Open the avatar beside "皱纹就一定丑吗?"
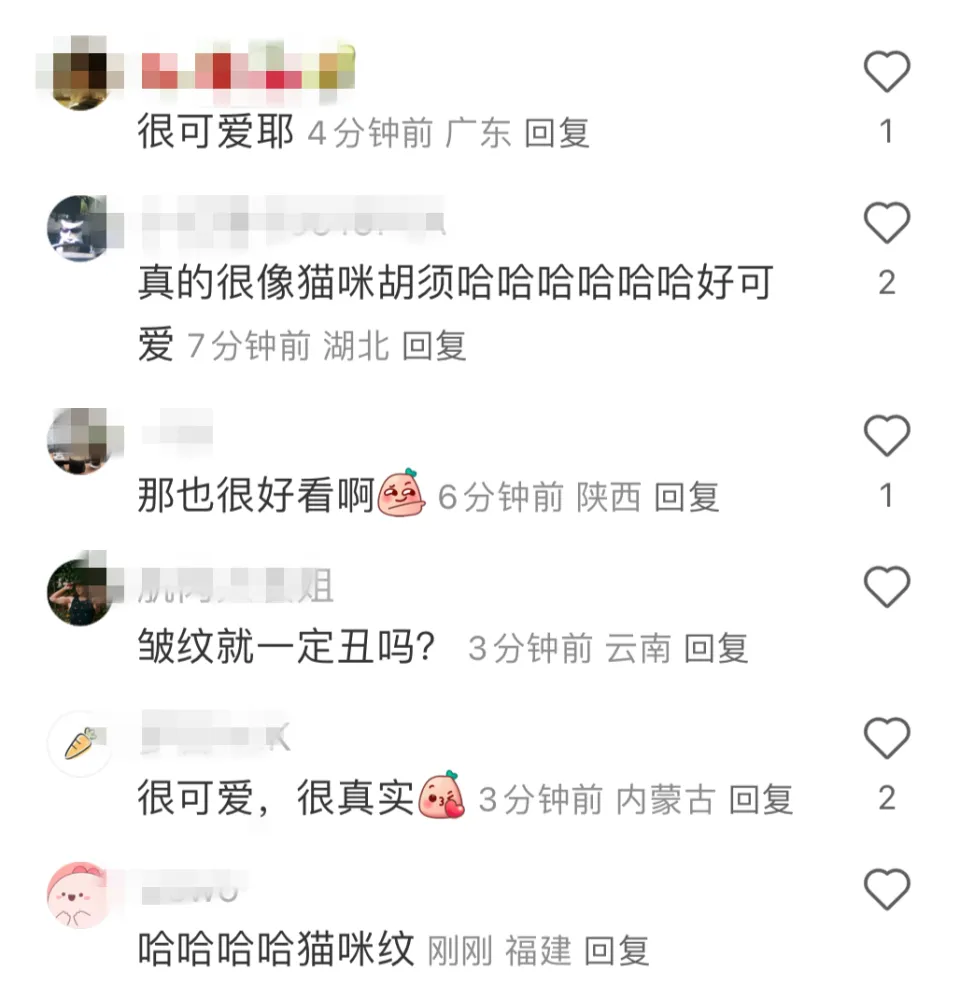The width and height of the screenshot is (960, 1000). pos(79,593)
